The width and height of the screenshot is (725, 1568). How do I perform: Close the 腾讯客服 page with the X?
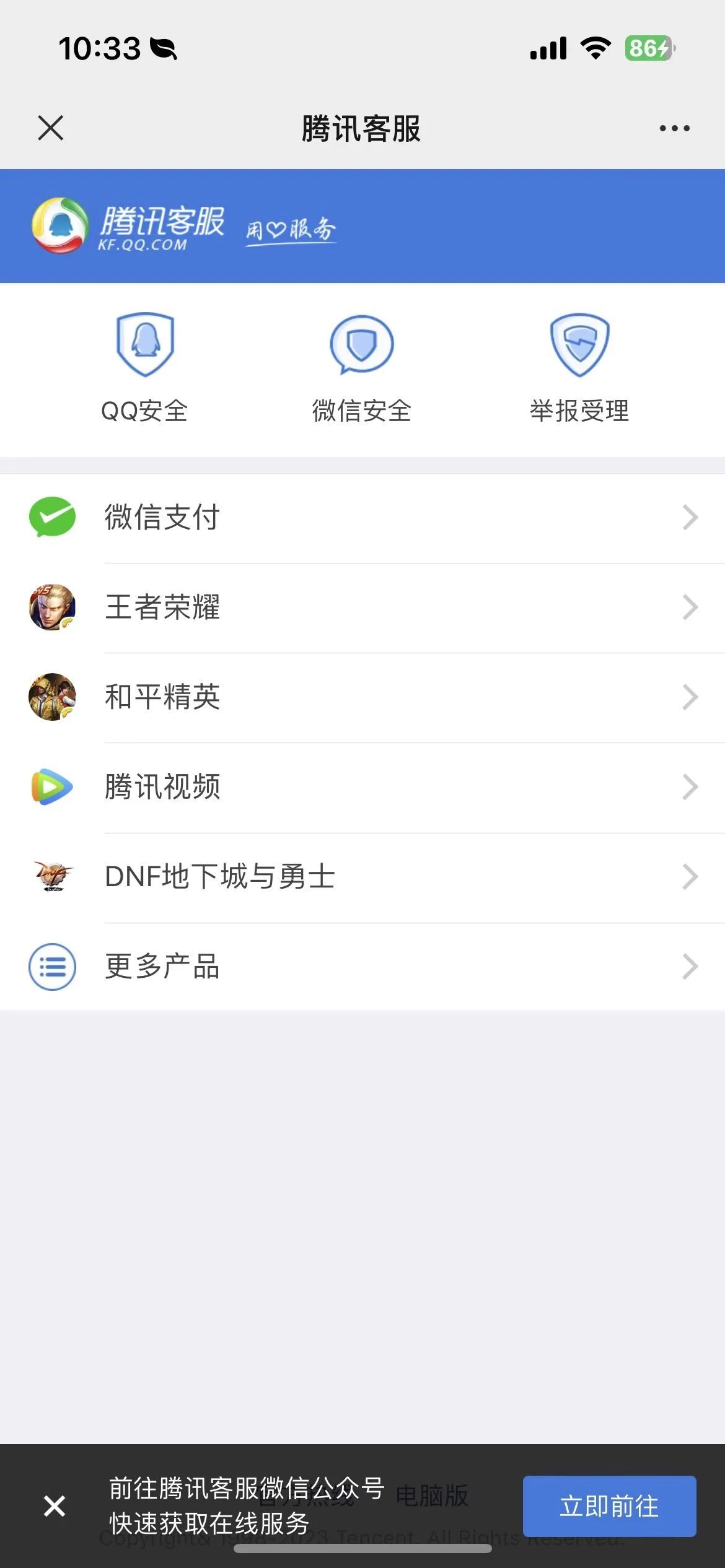pos(51,128)
